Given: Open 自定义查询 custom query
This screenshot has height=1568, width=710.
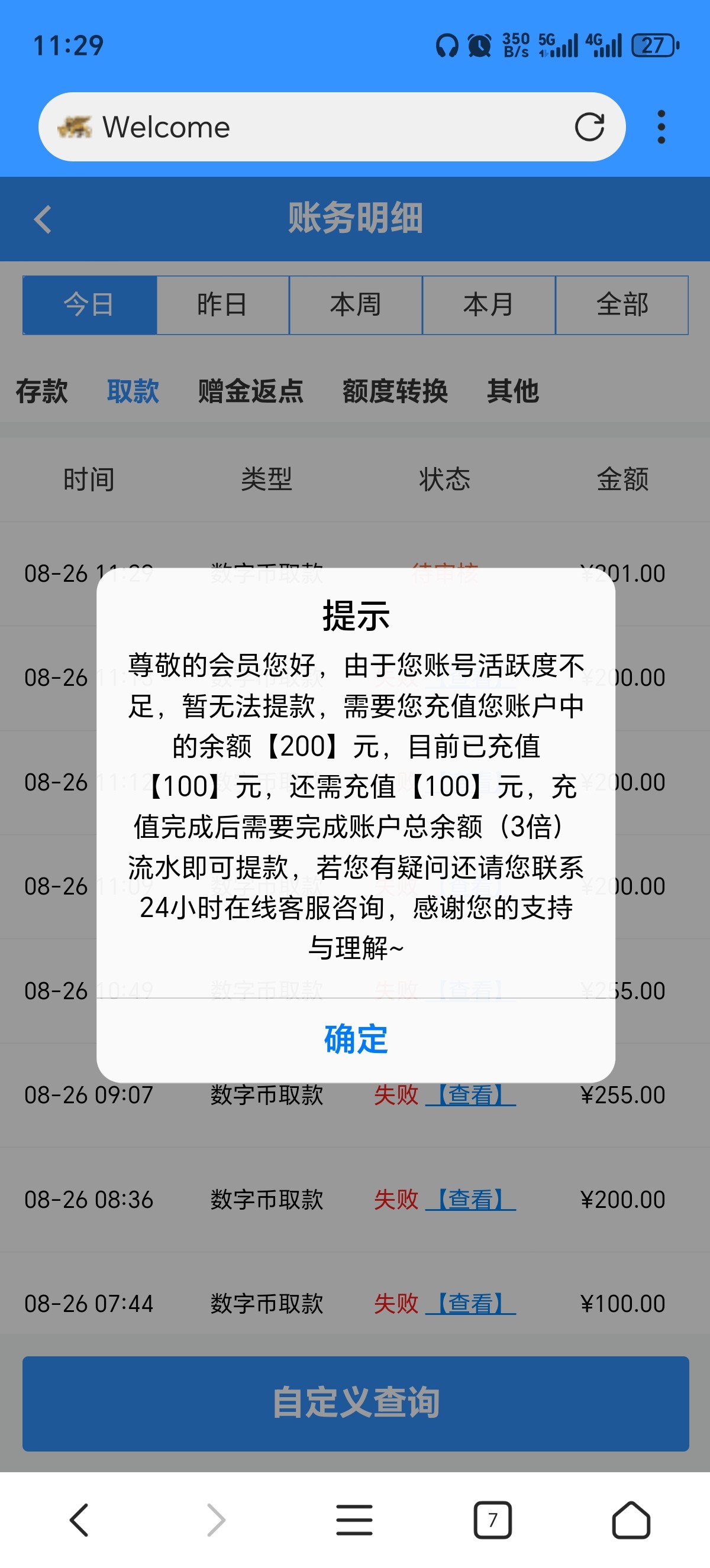Looking at the screenshot, I should click(x=356, y=1403).
